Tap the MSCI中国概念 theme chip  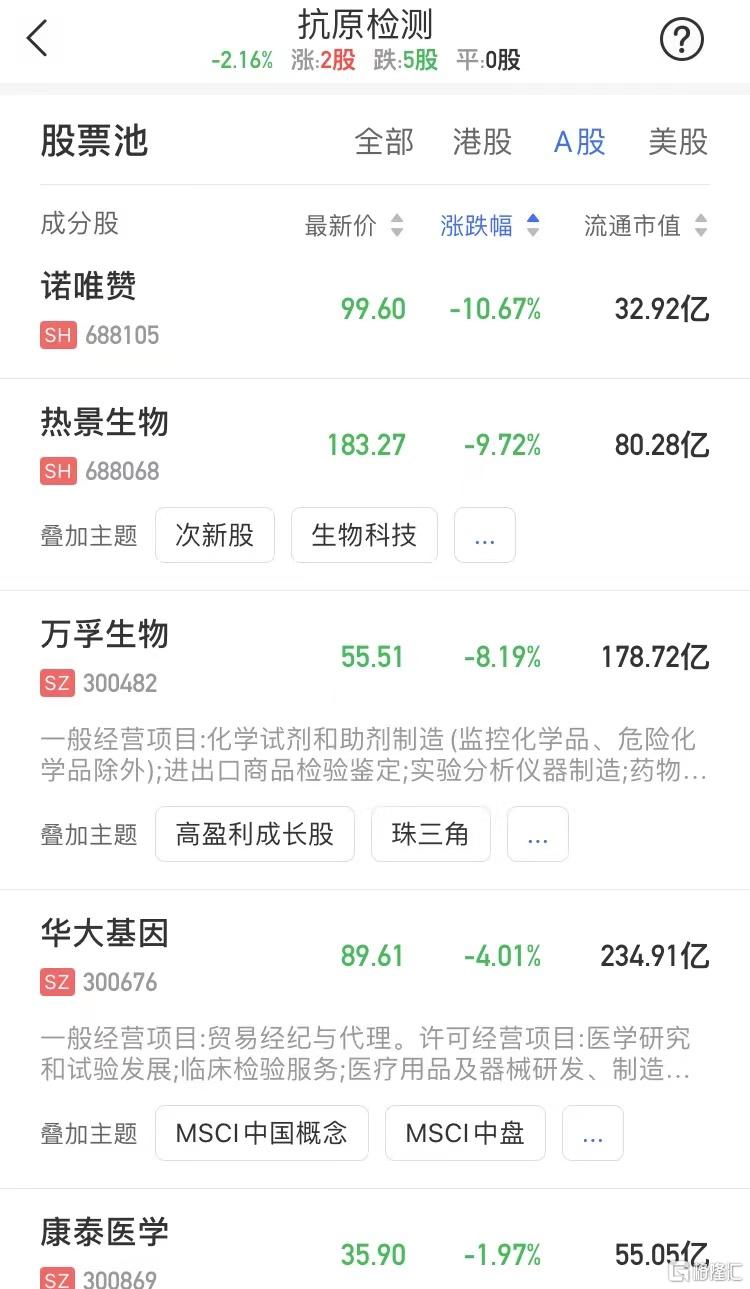(x=262, y=1133)
